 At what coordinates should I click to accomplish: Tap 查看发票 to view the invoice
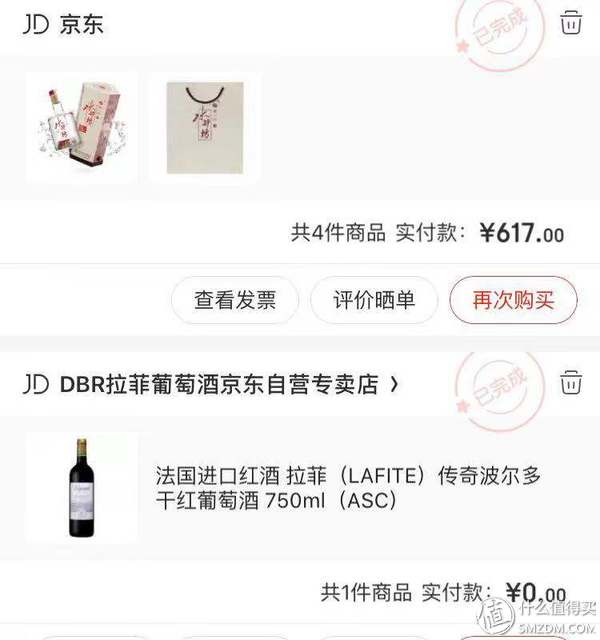[235, 299]
